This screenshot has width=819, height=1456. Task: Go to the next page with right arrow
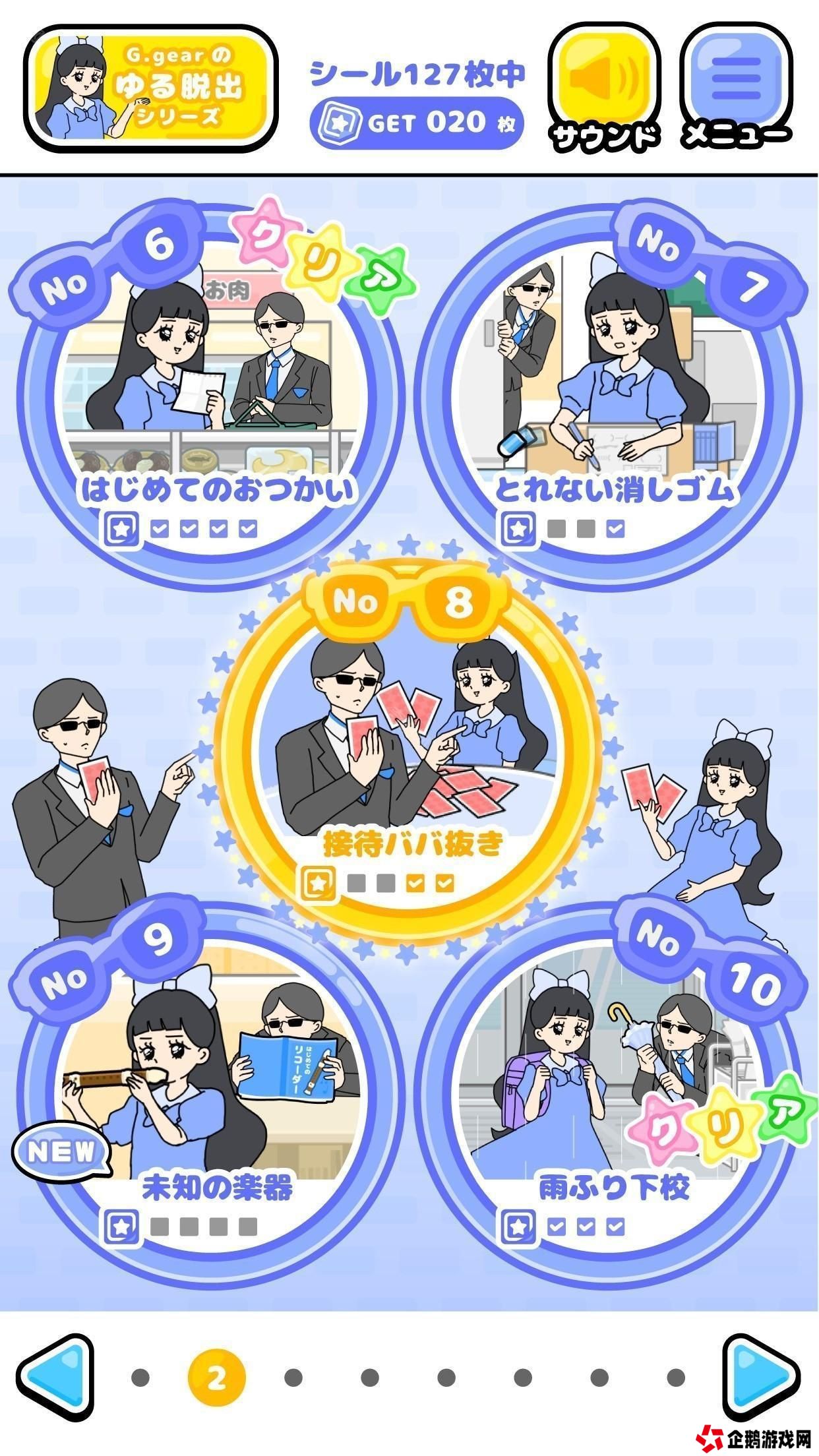[762, 1377]
